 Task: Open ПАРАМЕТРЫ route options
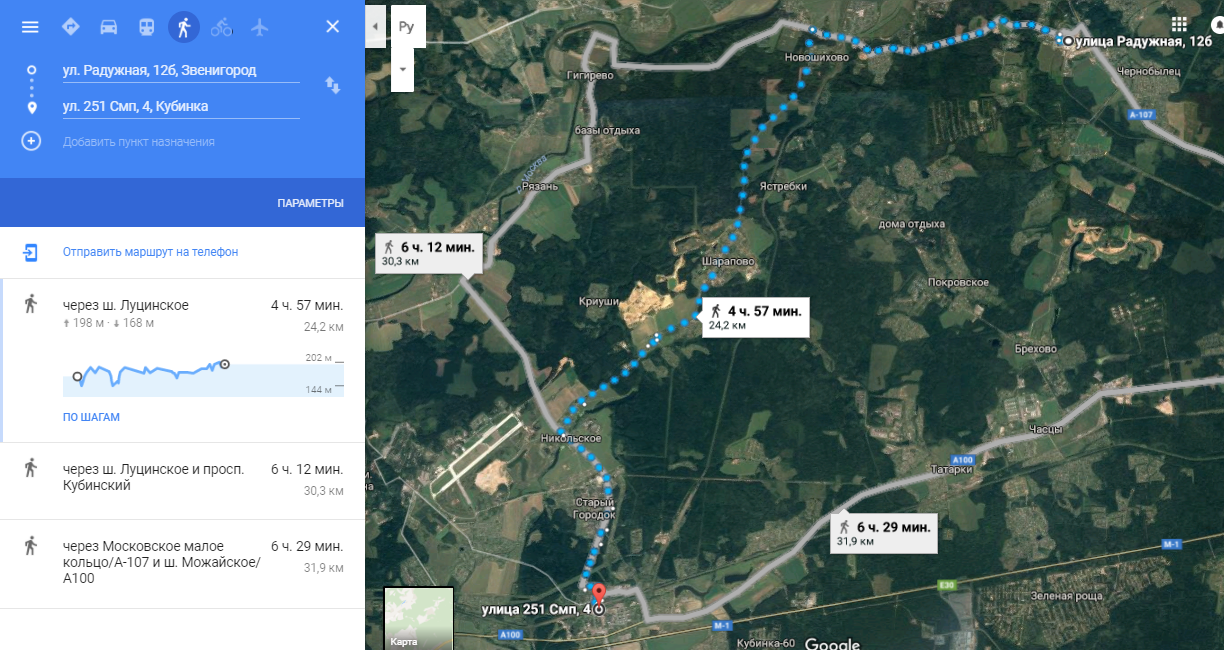[310, 203]
